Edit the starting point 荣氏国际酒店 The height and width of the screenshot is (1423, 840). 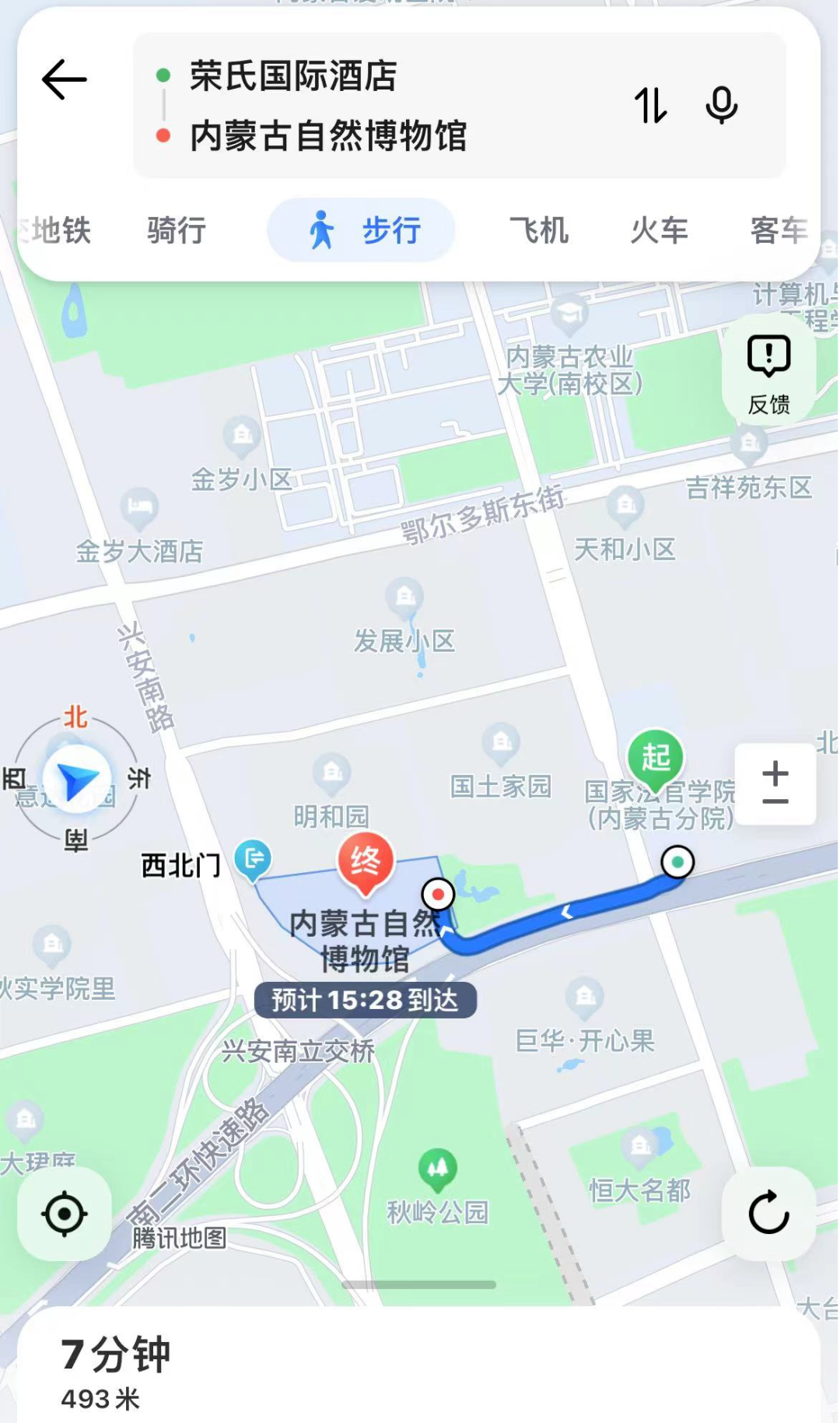293,76
